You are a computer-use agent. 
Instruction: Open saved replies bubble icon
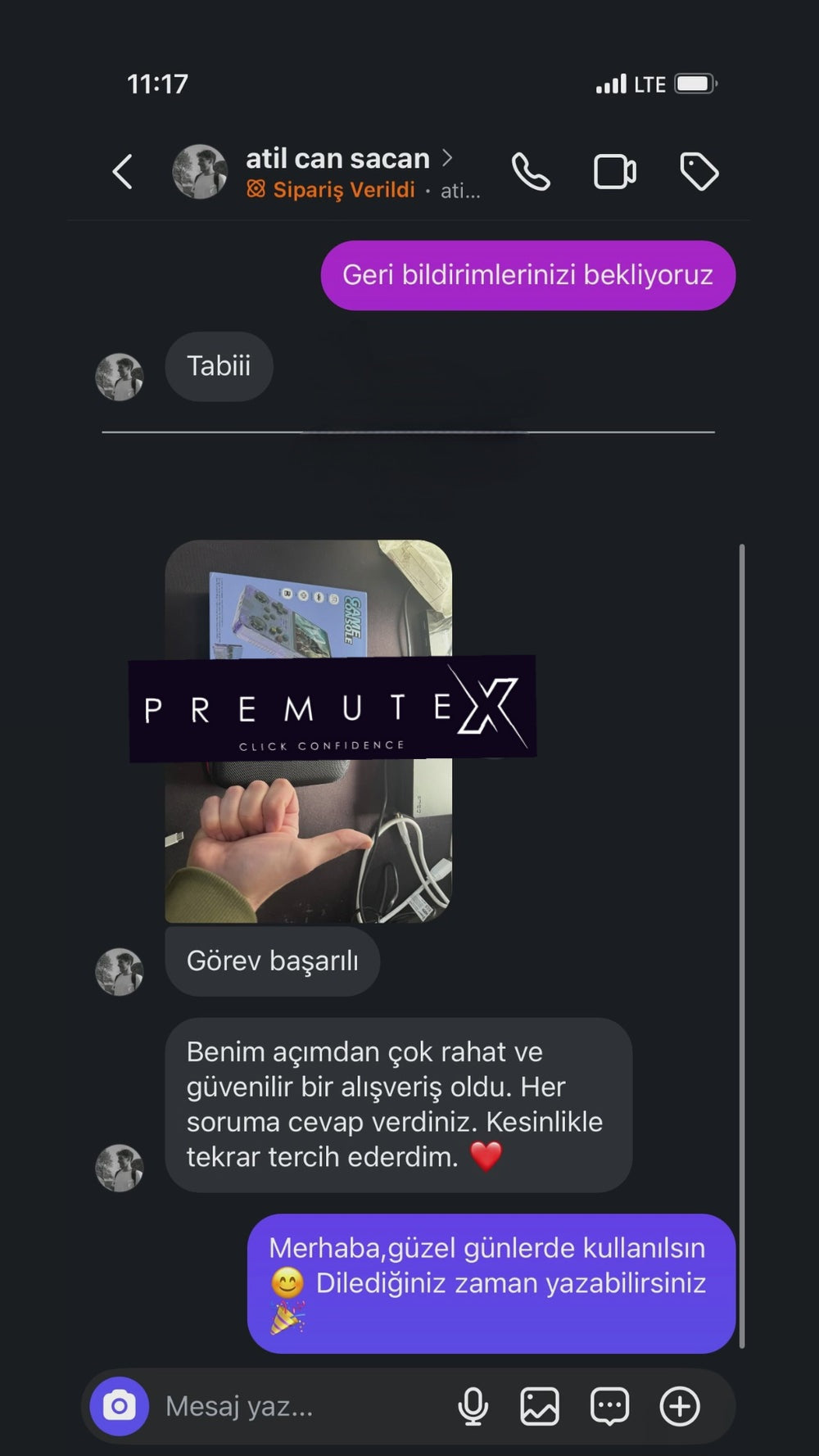tap(609, 1406)
